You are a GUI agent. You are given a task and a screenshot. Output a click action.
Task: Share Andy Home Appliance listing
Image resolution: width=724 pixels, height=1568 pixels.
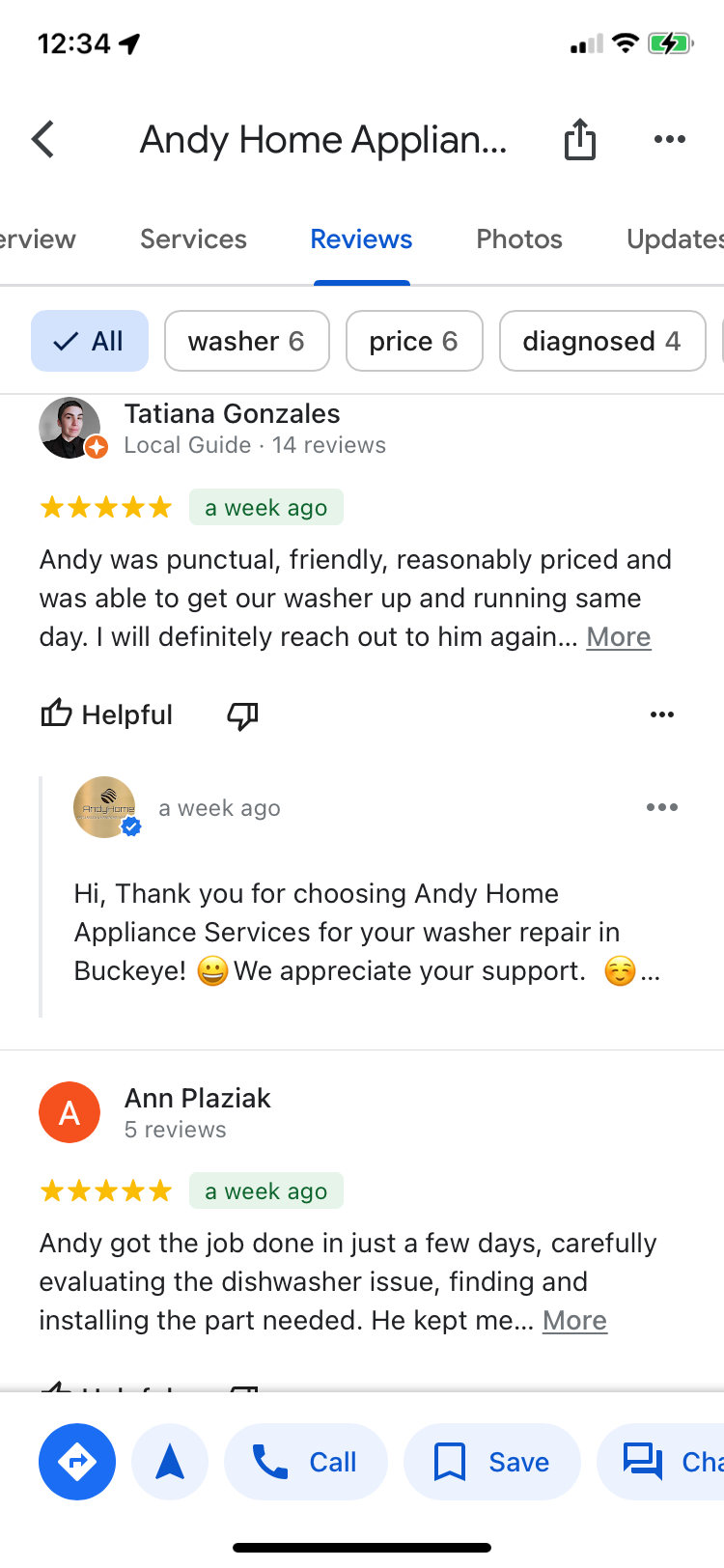point(579,140)
